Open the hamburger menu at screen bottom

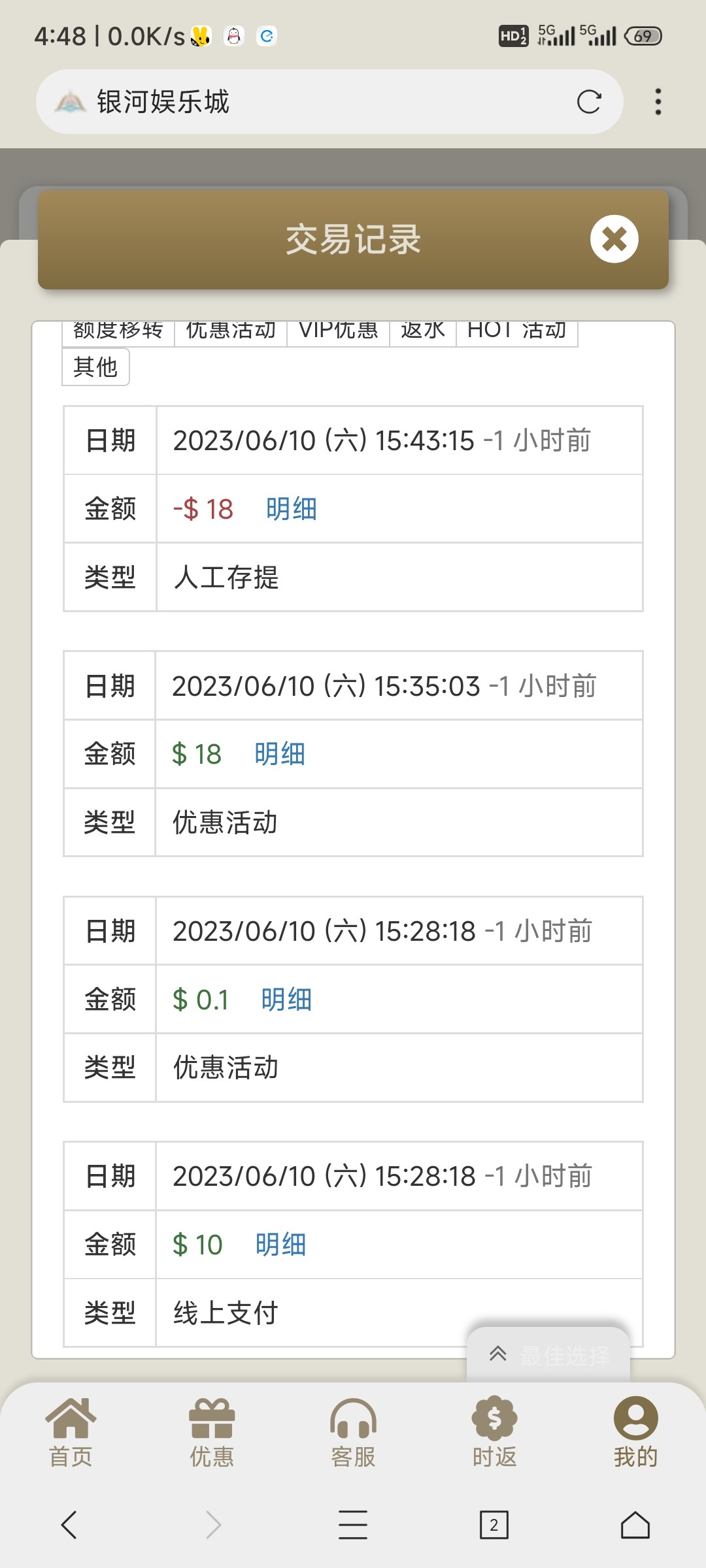tap(353, 1526)
